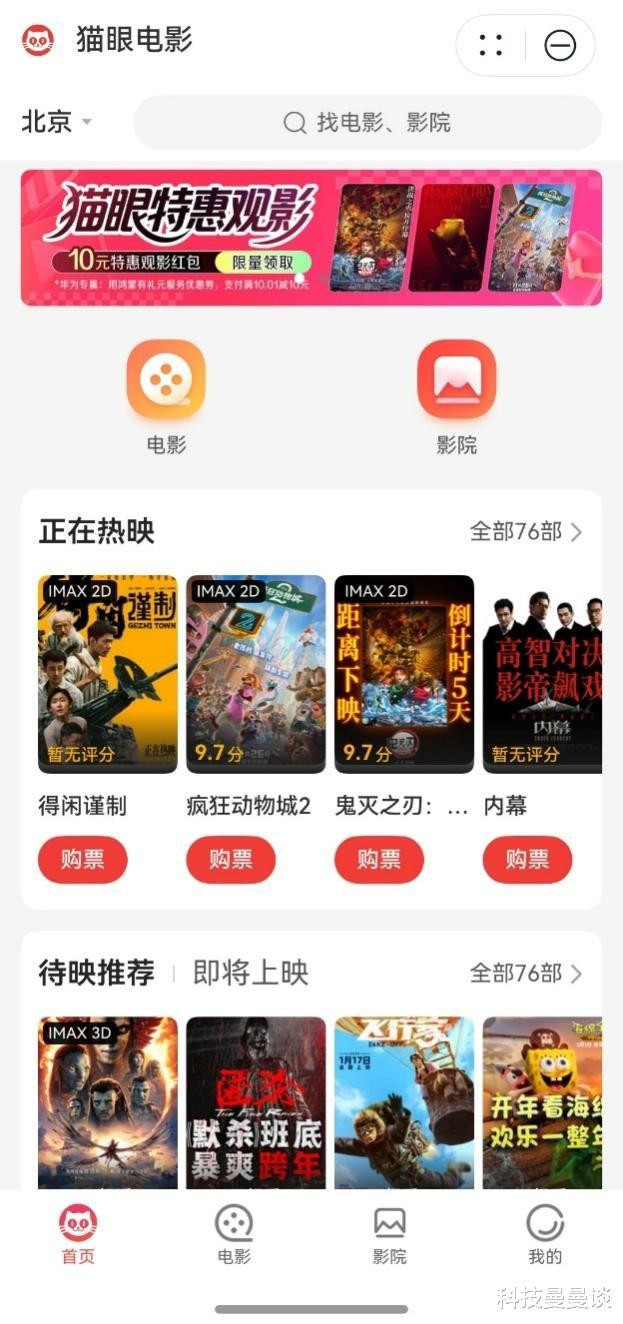View all 76 upcoming movies
This screenshot has height=1324, width=623.
click(525, 973)
